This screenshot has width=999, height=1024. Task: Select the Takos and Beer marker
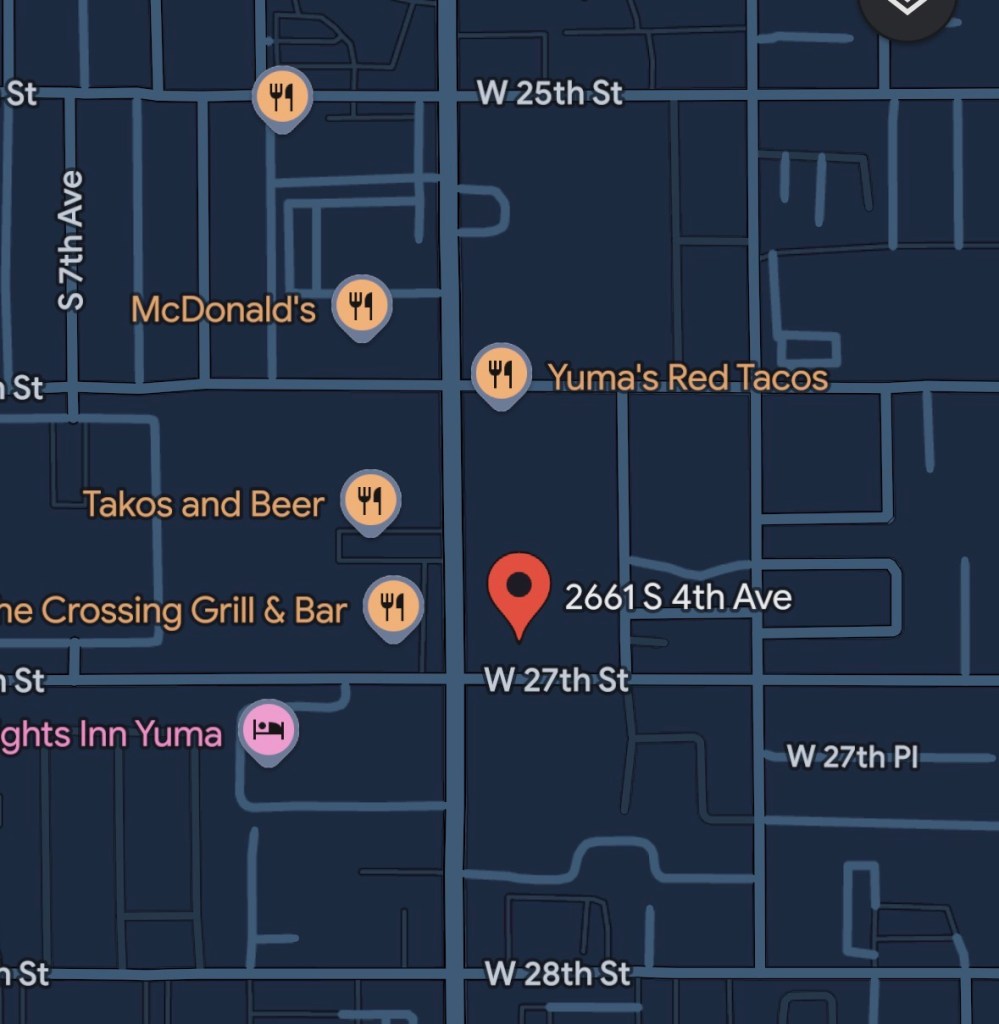tap(371, 500)
